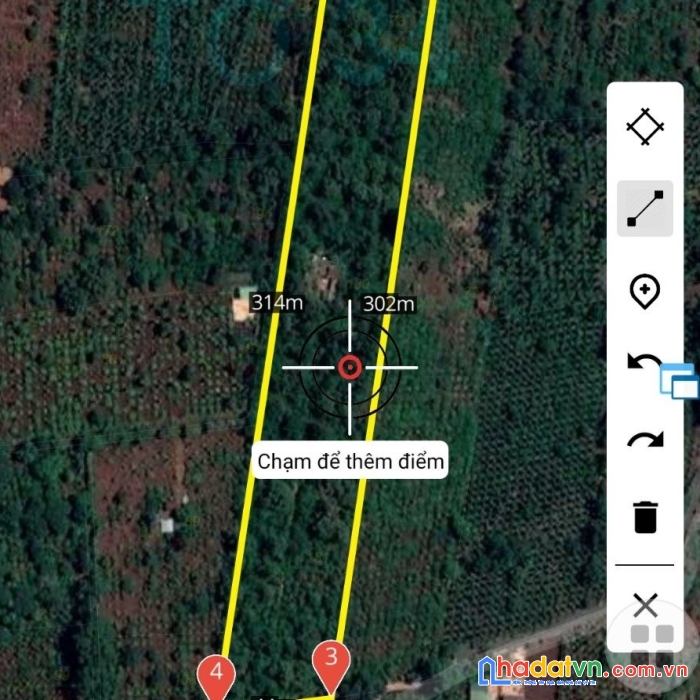The height and width of the screenshot is (700, 700).
Task: Undo the last point
Action: (x=643, y=362)
